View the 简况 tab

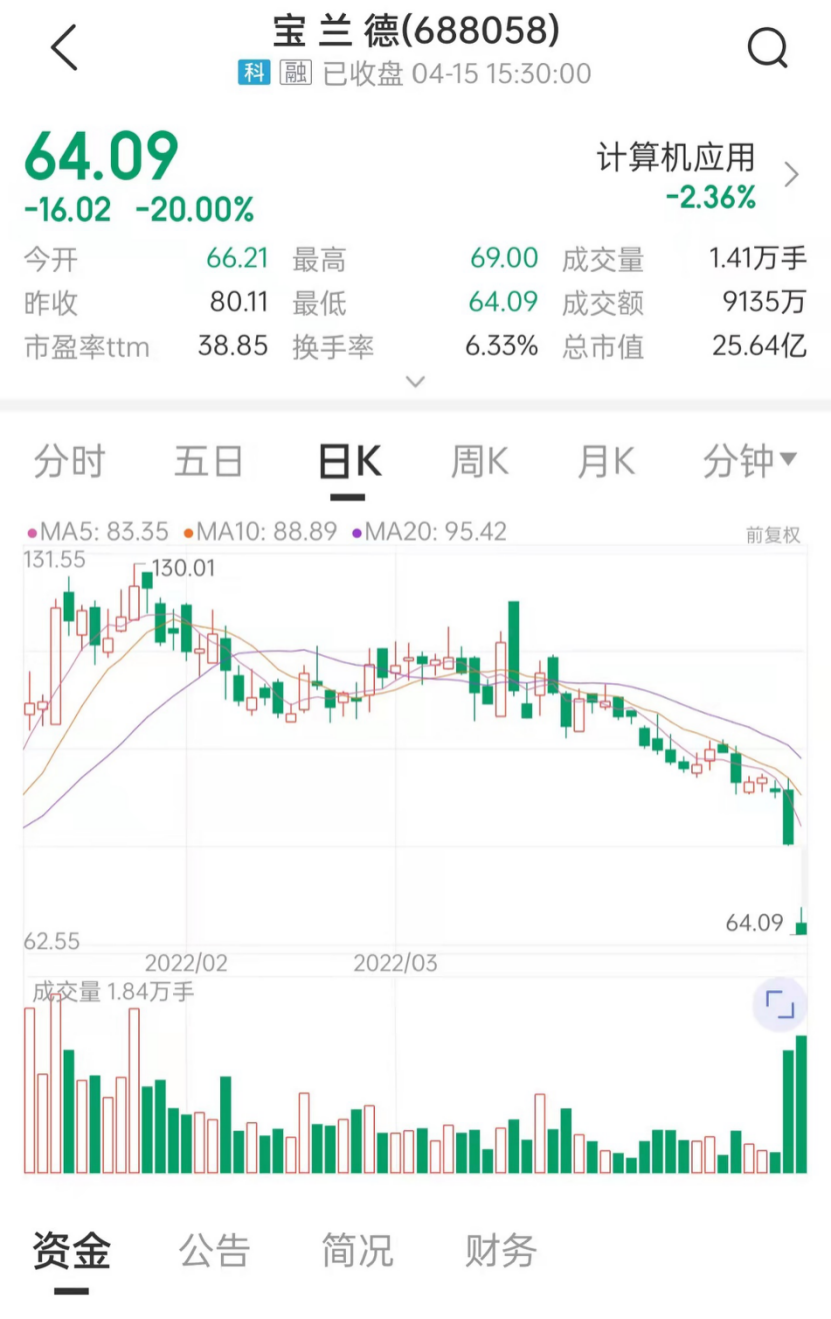coord(357,1251)
